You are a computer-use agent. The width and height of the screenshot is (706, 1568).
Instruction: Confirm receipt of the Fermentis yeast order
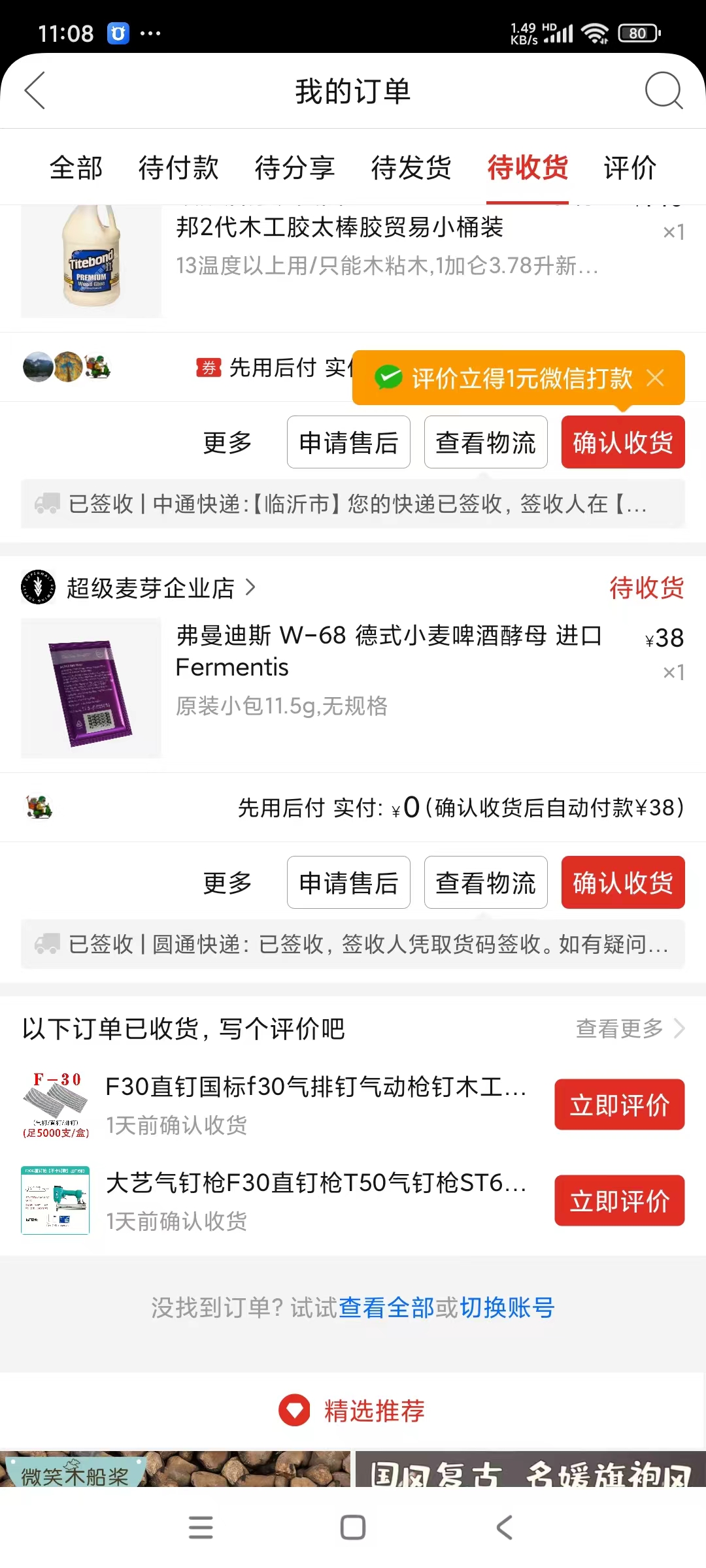coord(623,883)
